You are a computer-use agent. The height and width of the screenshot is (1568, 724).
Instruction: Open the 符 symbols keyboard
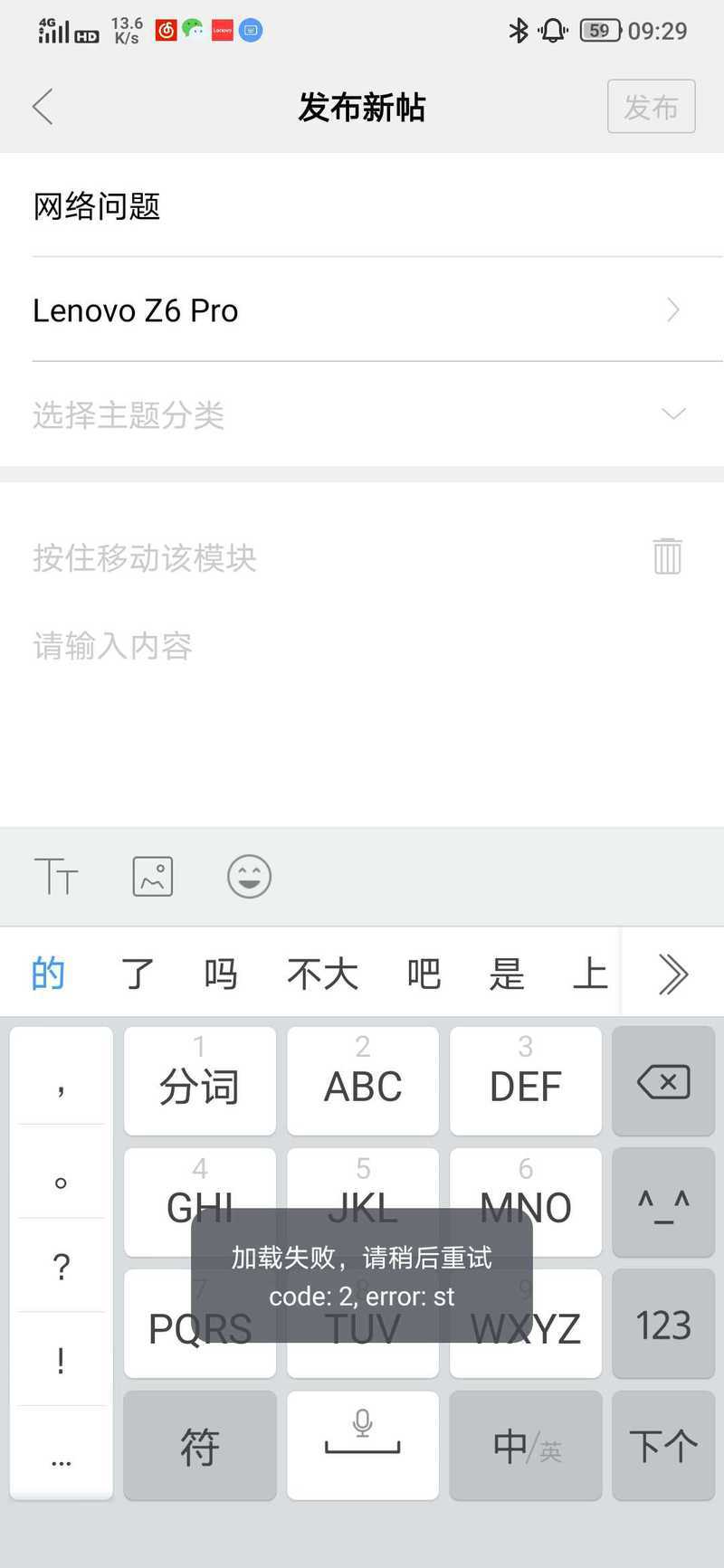(200, 1445)
